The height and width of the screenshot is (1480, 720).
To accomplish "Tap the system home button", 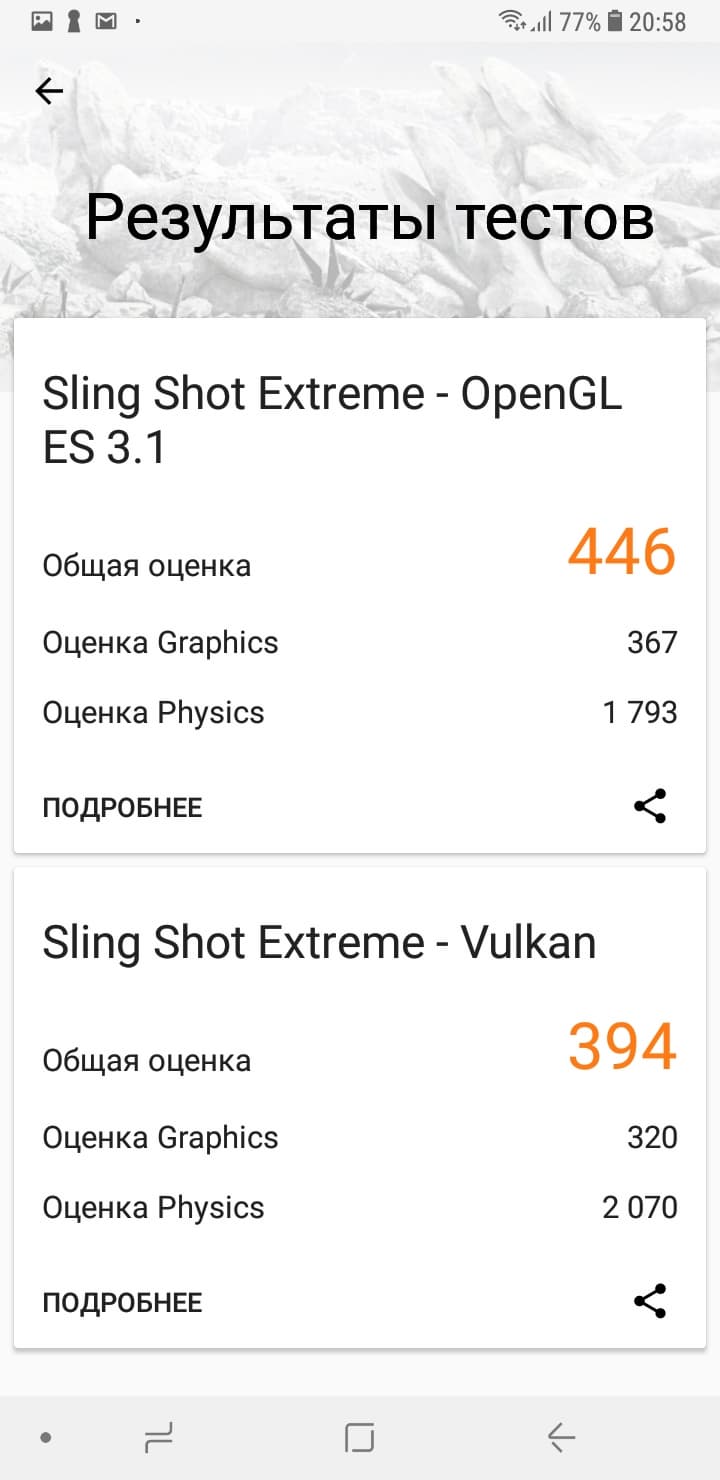I will [359, 1438].
